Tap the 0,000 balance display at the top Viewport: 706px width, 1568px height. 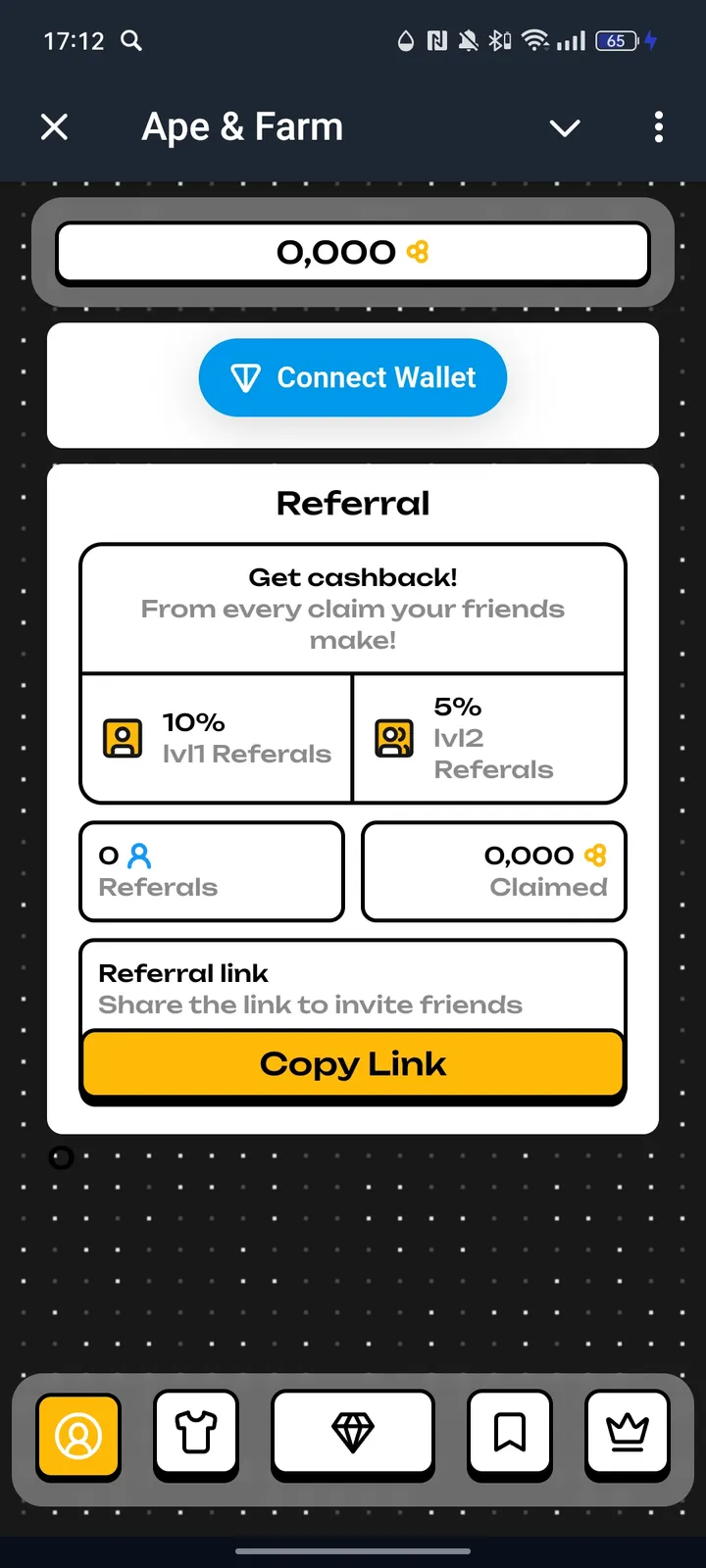(x=352, y=252)
